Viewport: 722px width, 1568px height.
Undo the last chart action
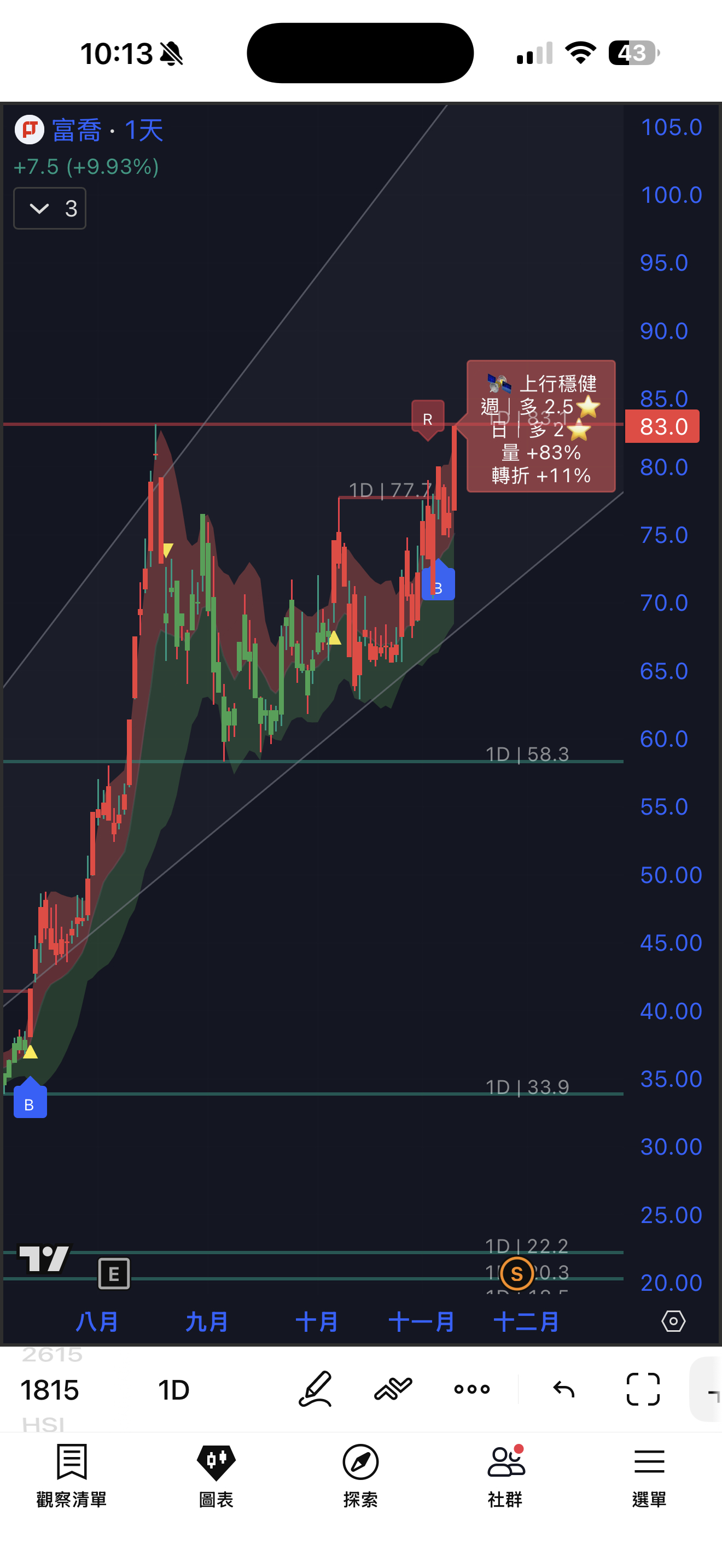point(564,1389)
